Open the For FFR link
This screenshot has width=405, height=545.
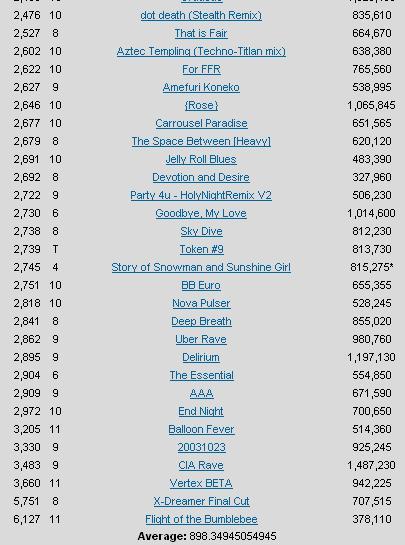click(201, 69)
